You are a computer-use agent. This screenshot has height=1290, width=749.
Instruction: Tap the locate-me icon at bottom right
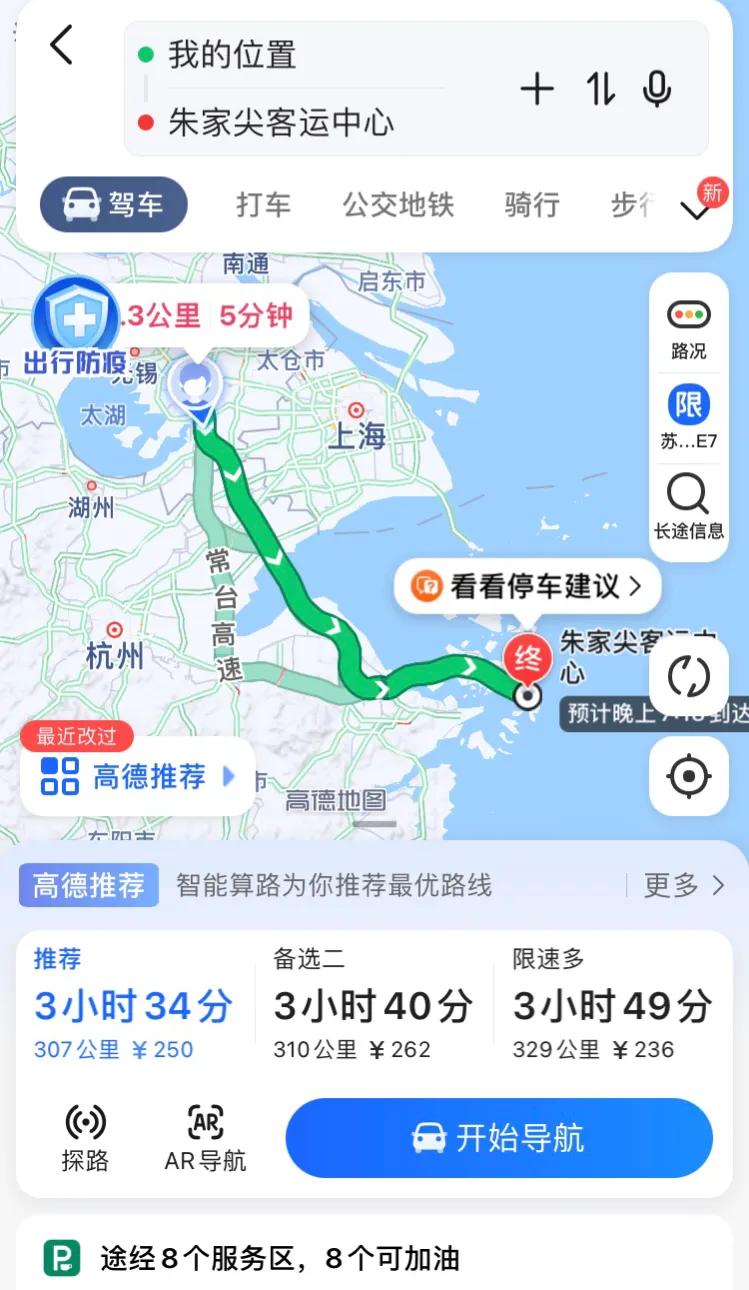[688, 777]
